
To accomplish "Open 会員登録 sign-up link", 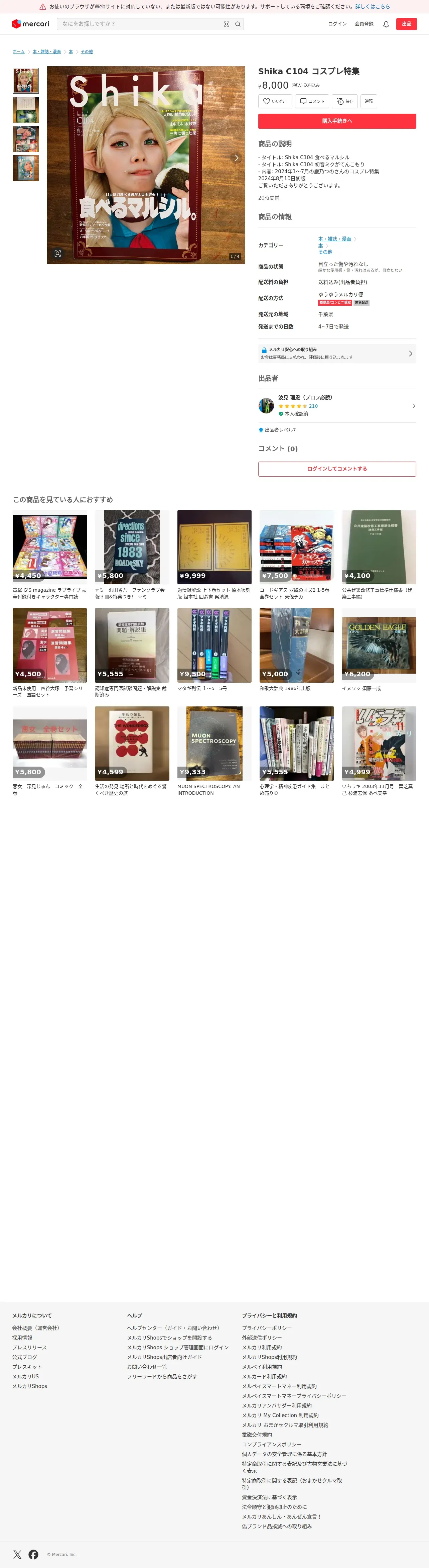I will tap(364, 24).
